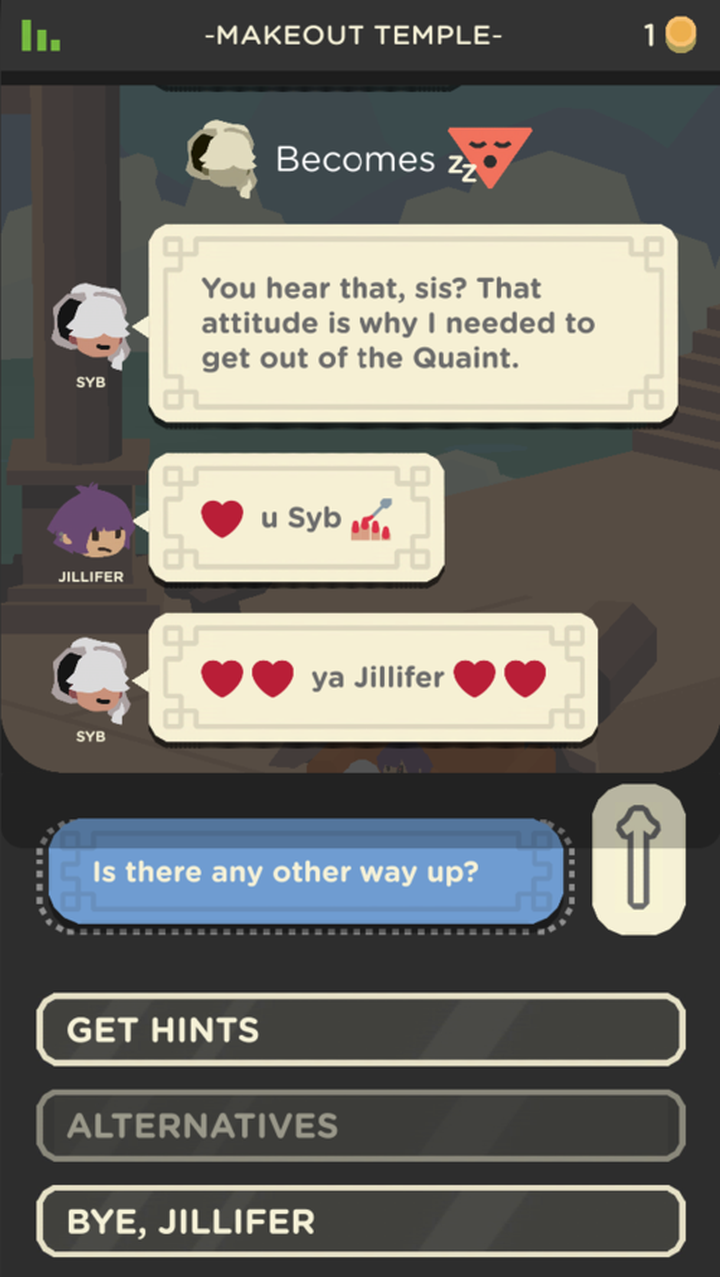Send the reply with the arrow button
Image resolution: width=720 pixels, height=1277 pixels.
pos(638,860)
